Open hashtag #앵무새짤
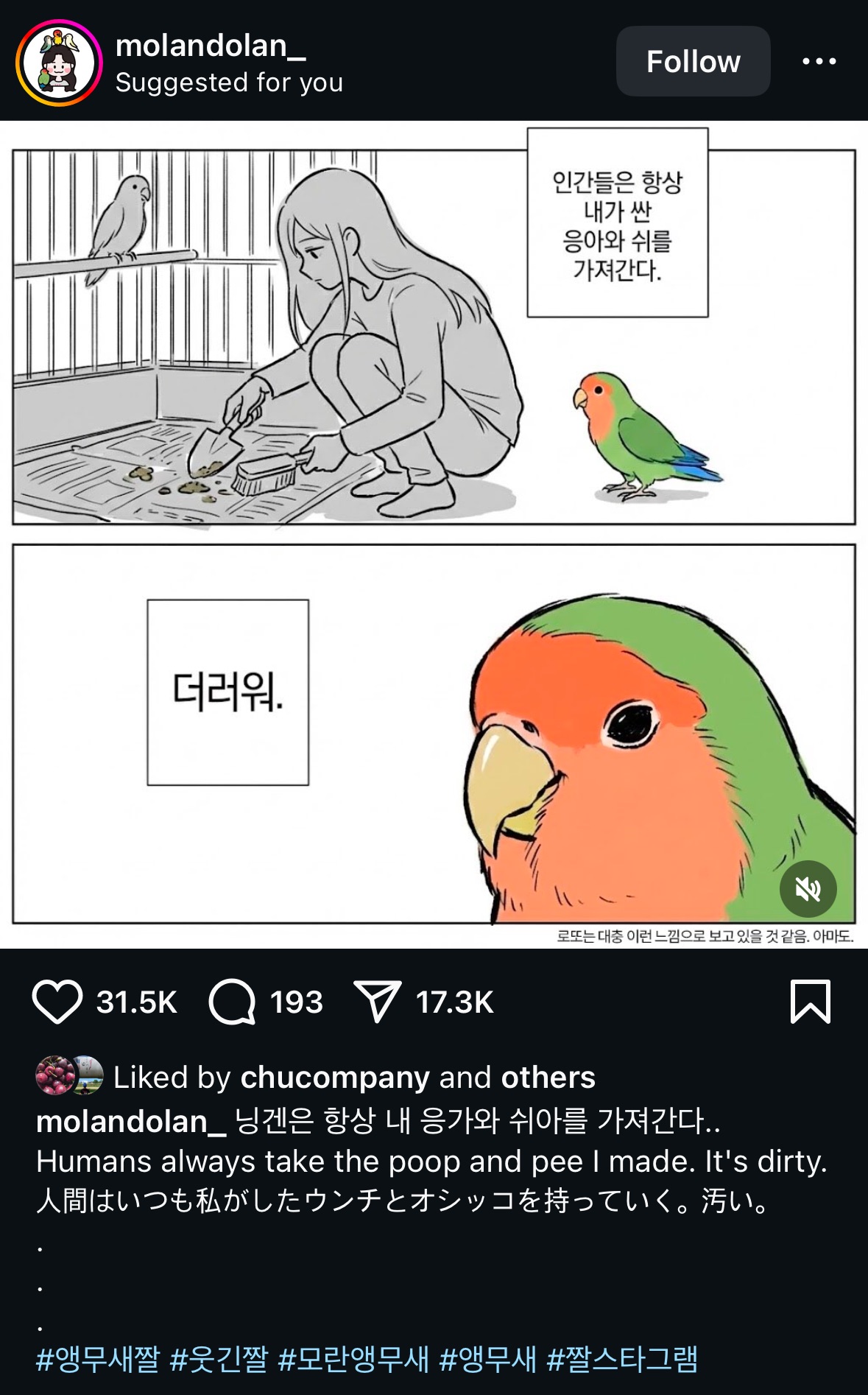Viewport: 868px width, 1395px height. [97, 1359]
